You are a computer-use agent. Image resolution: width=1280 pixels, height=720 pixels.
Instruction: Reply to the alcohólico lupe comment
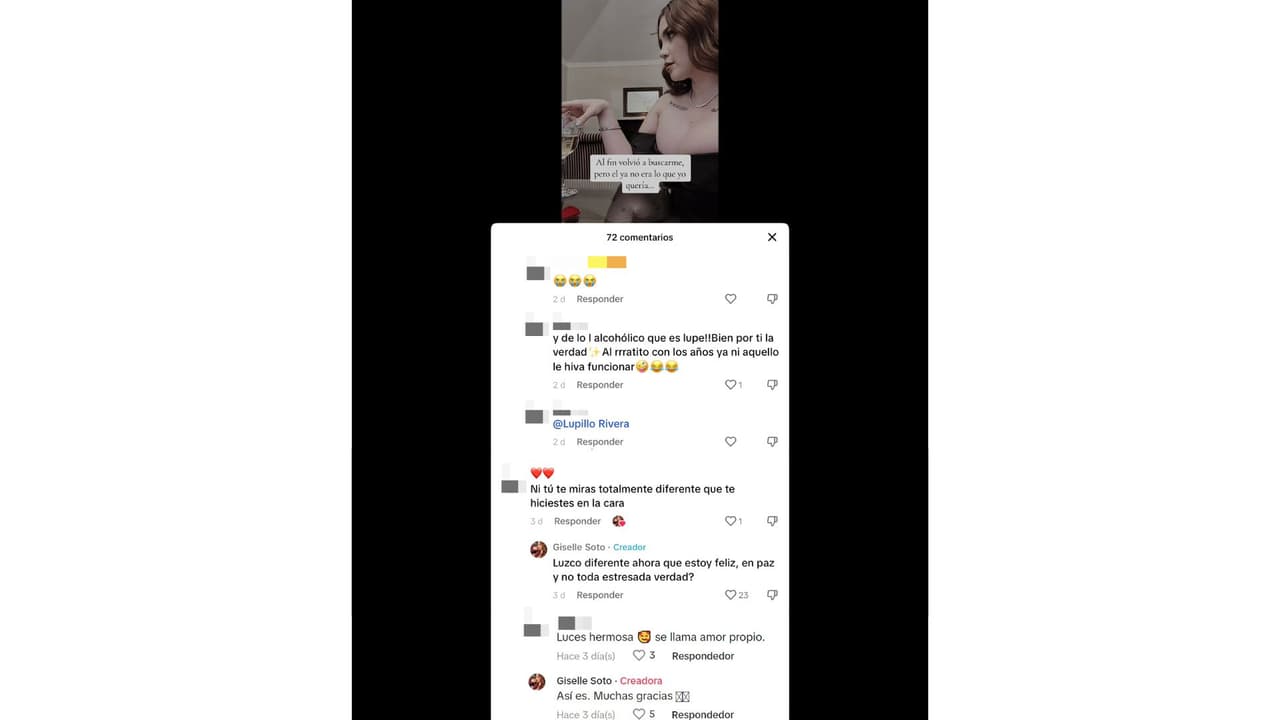pyautogui.click(x=599, y=385)
